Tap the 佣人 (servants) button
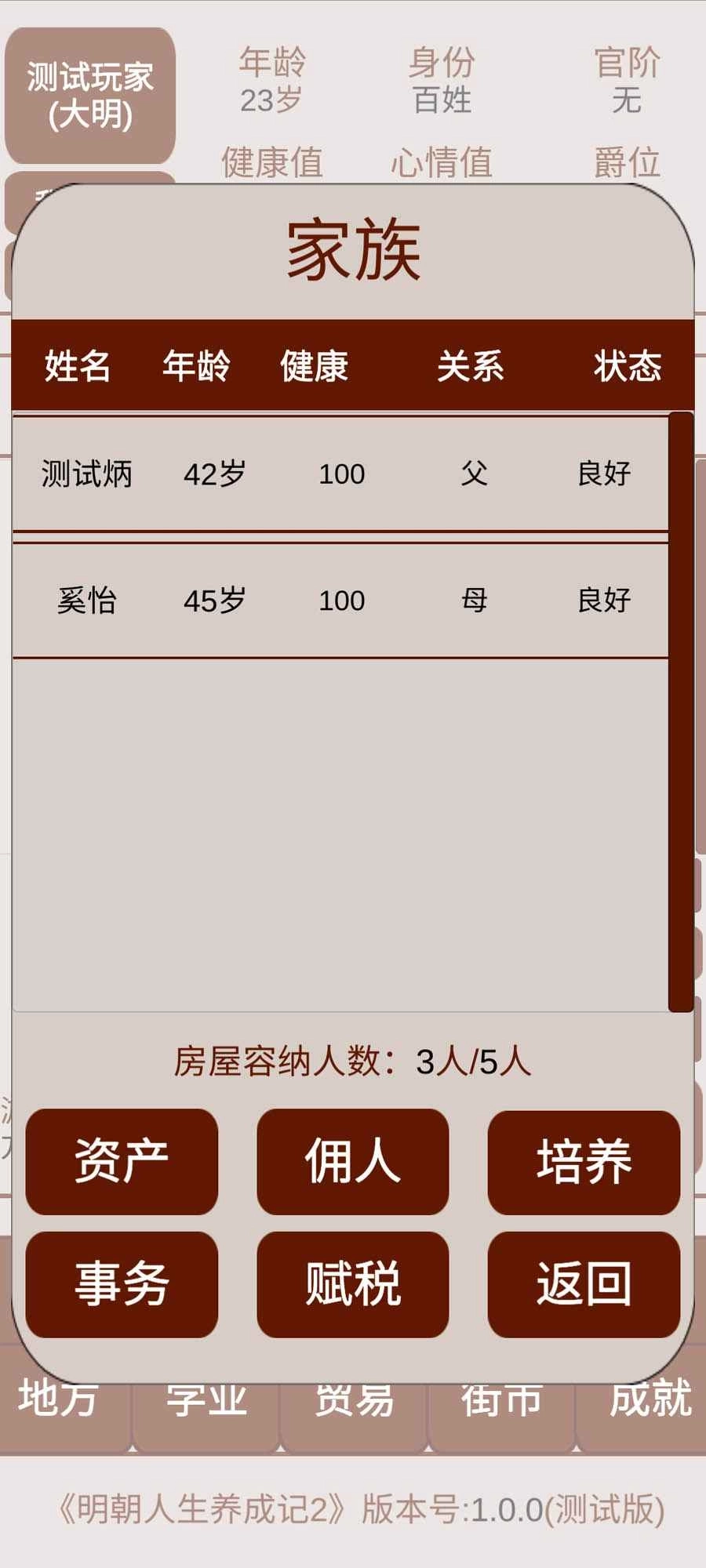The height and width of the screenshot is (1568, 706). (x=352, y=1161)
